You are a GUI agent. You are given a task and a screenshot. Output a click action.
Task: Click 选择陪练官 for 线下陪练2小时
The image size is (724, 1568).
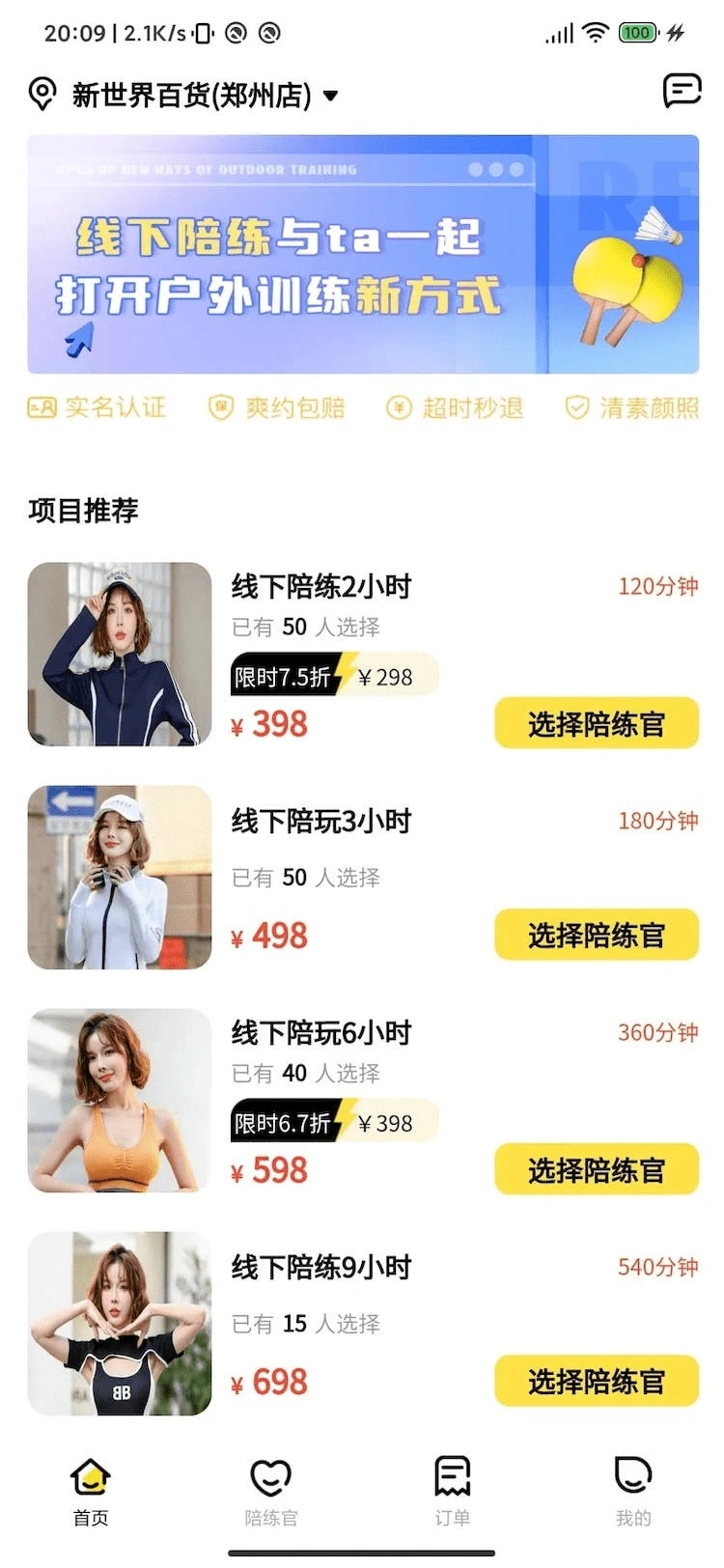click(x=596, y=721)
